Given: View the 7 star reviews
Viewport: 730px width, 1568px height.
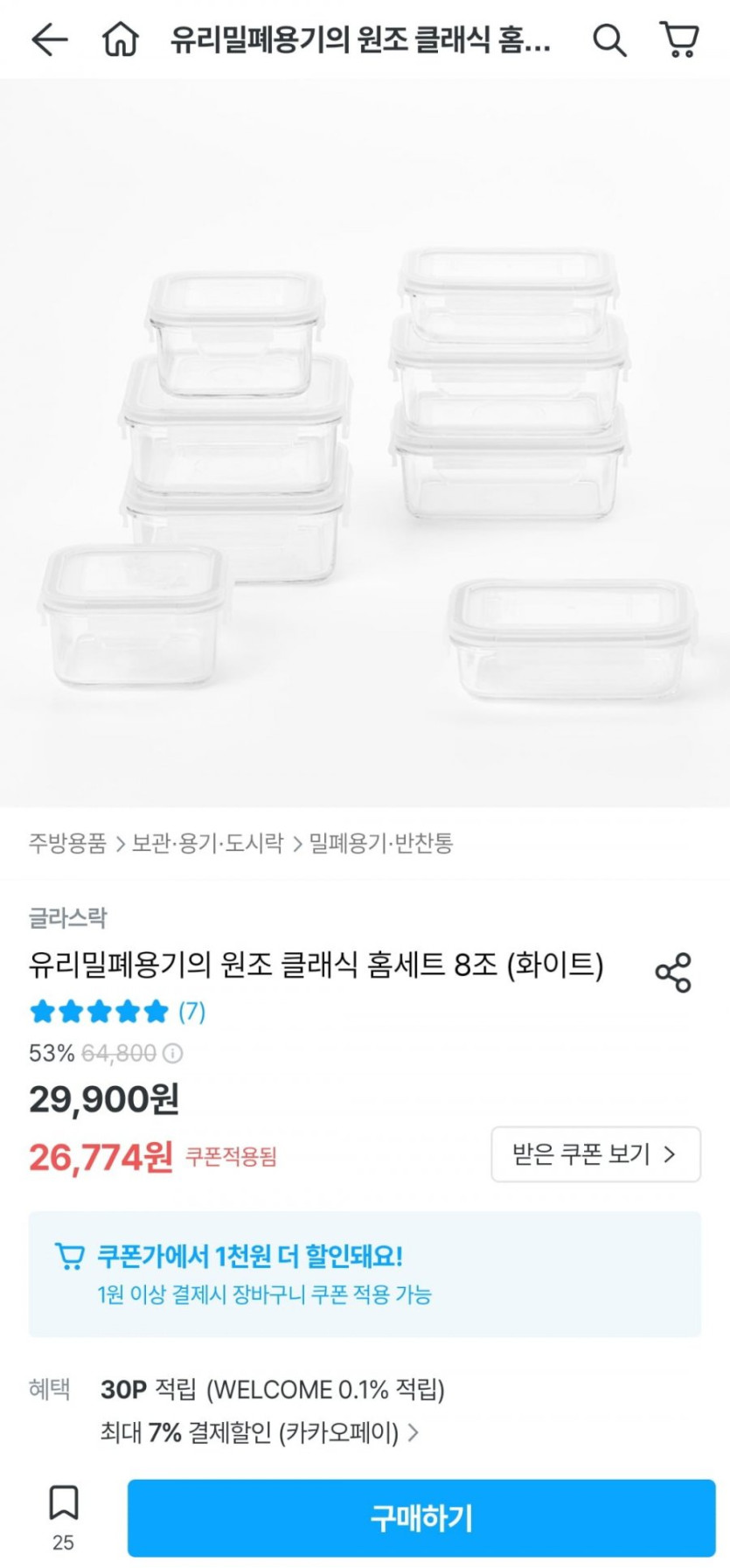Looking at the screenshot, I should (x=117, y=1012).
